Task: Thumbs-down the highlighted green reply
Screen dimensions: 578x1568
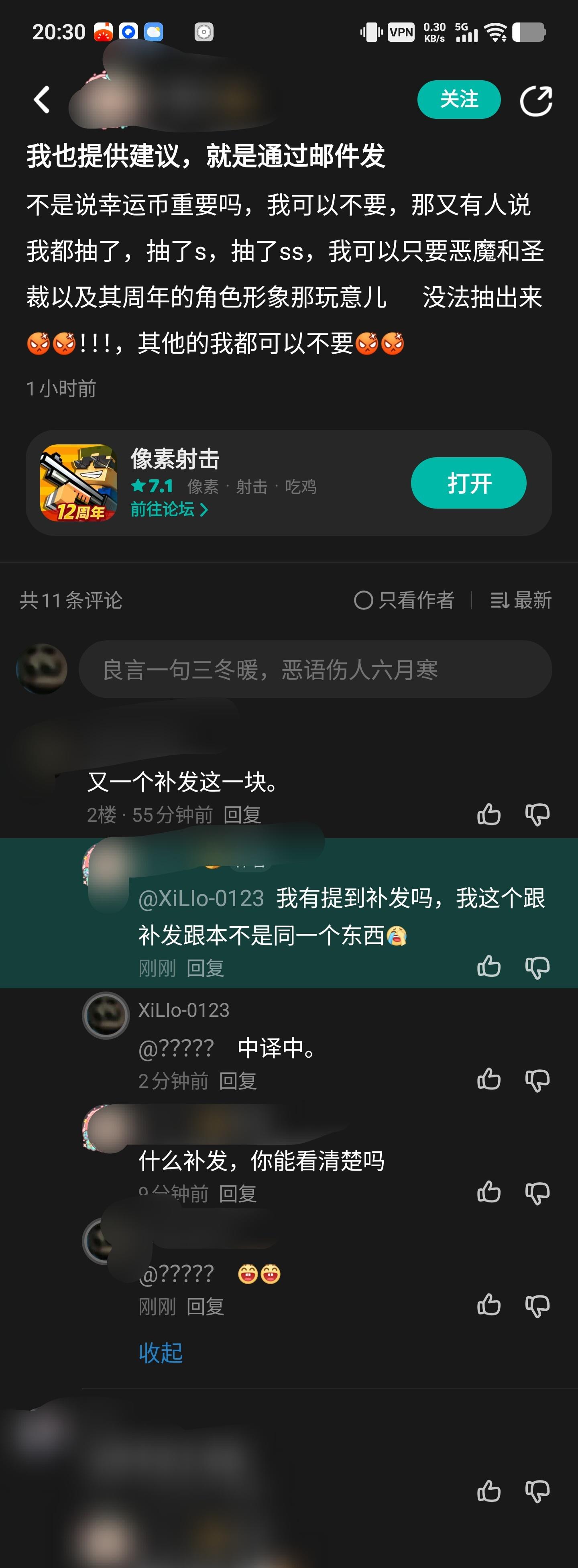Action: (x=537, y=967)
